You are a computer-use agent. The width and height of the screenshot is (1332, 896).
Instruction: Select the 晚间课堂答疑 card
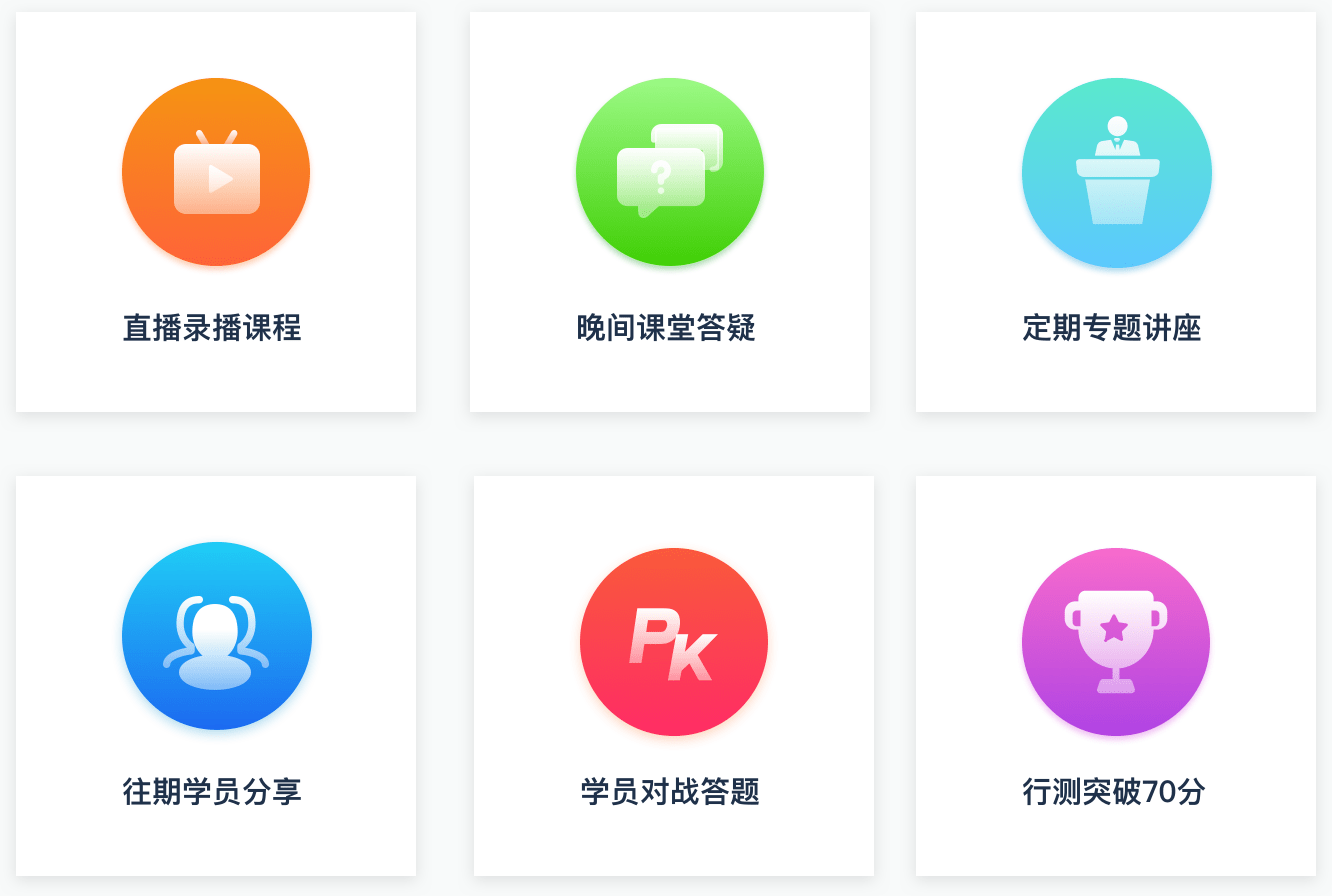pos(669,212)
